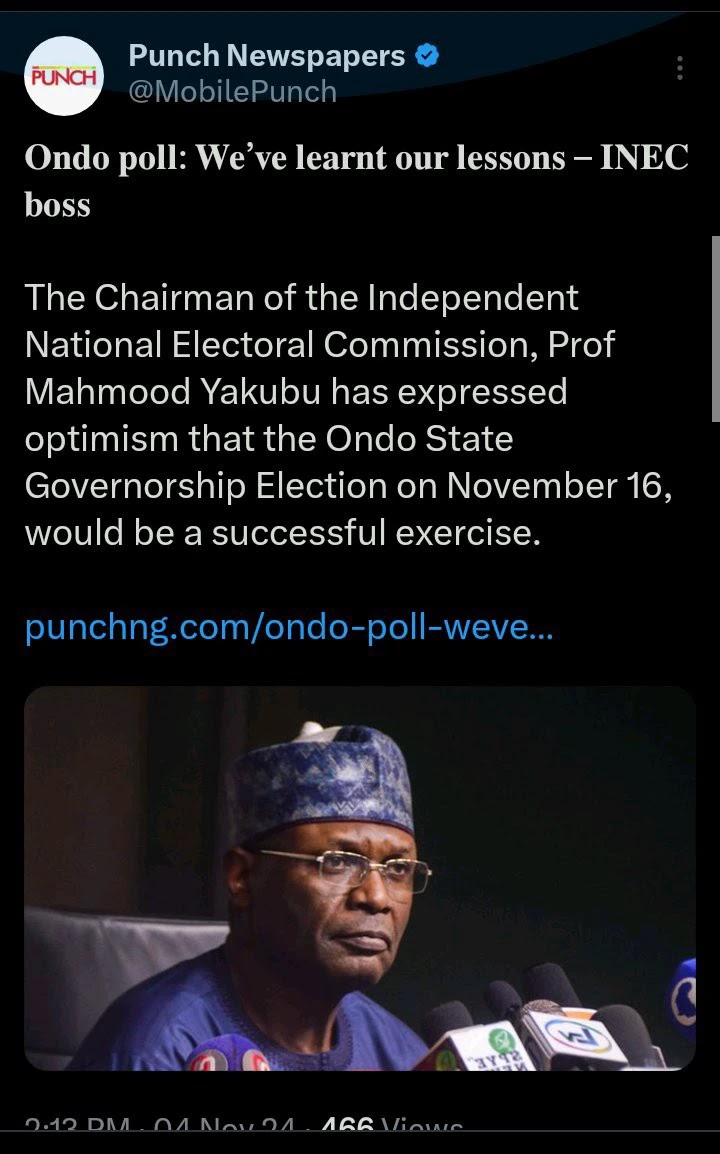The width and height of the screenshot is (720, 1154).
Task: Open the Punch Newspapers profile picture
Action: 64,76
